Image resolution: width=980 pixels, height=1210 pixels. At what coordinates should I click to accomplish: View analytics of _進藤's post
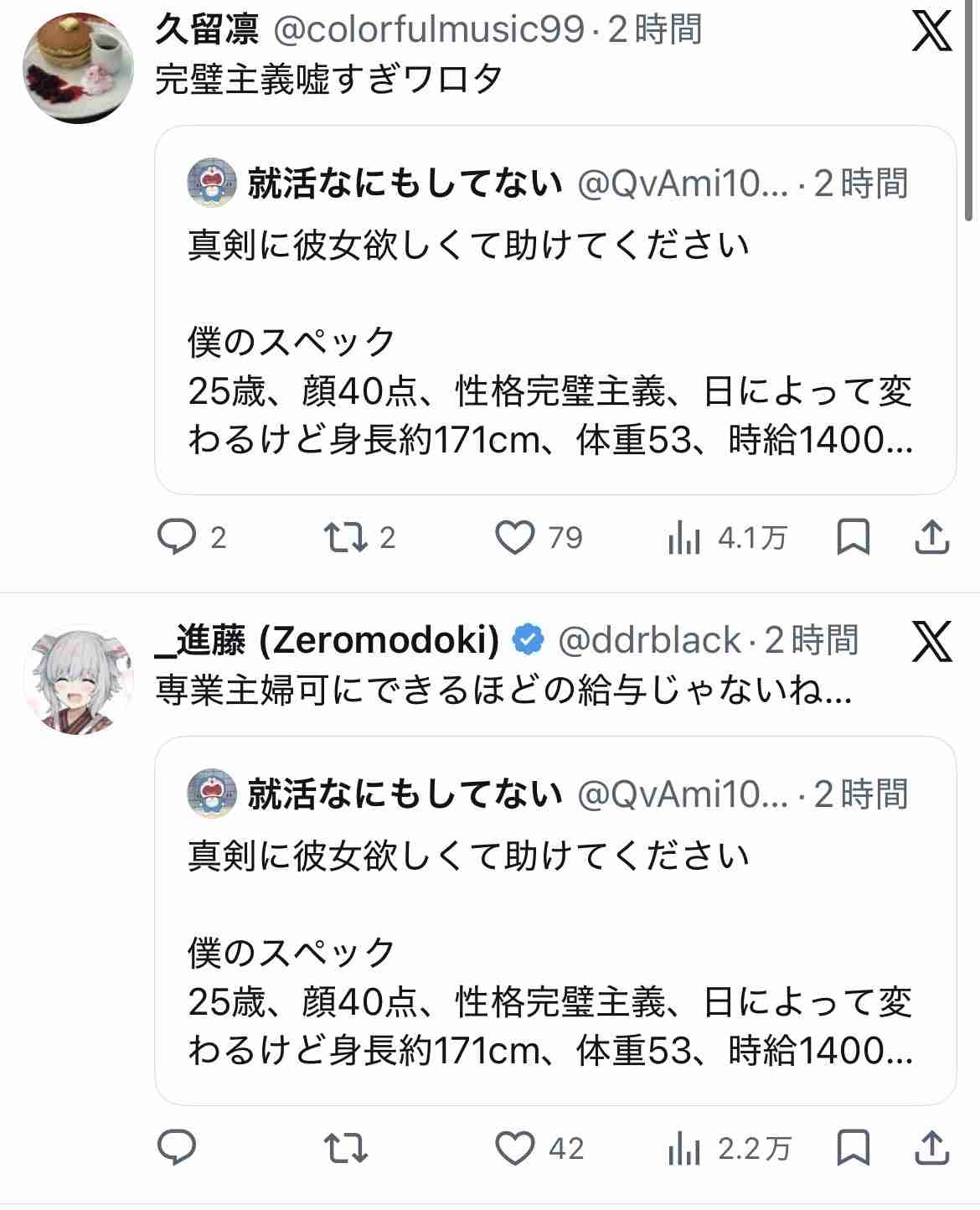pos(684,1148)
